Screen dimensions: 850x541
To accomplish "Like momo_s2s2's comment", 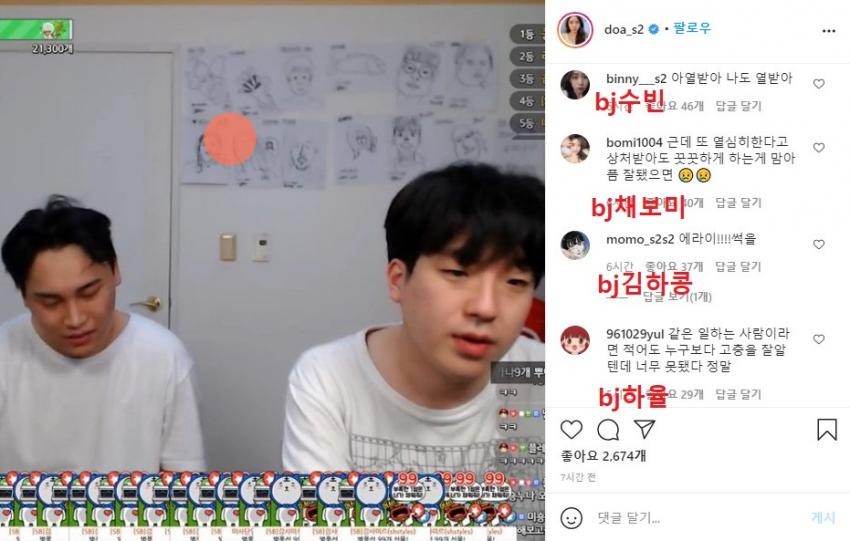I will (x=819, y=244).
